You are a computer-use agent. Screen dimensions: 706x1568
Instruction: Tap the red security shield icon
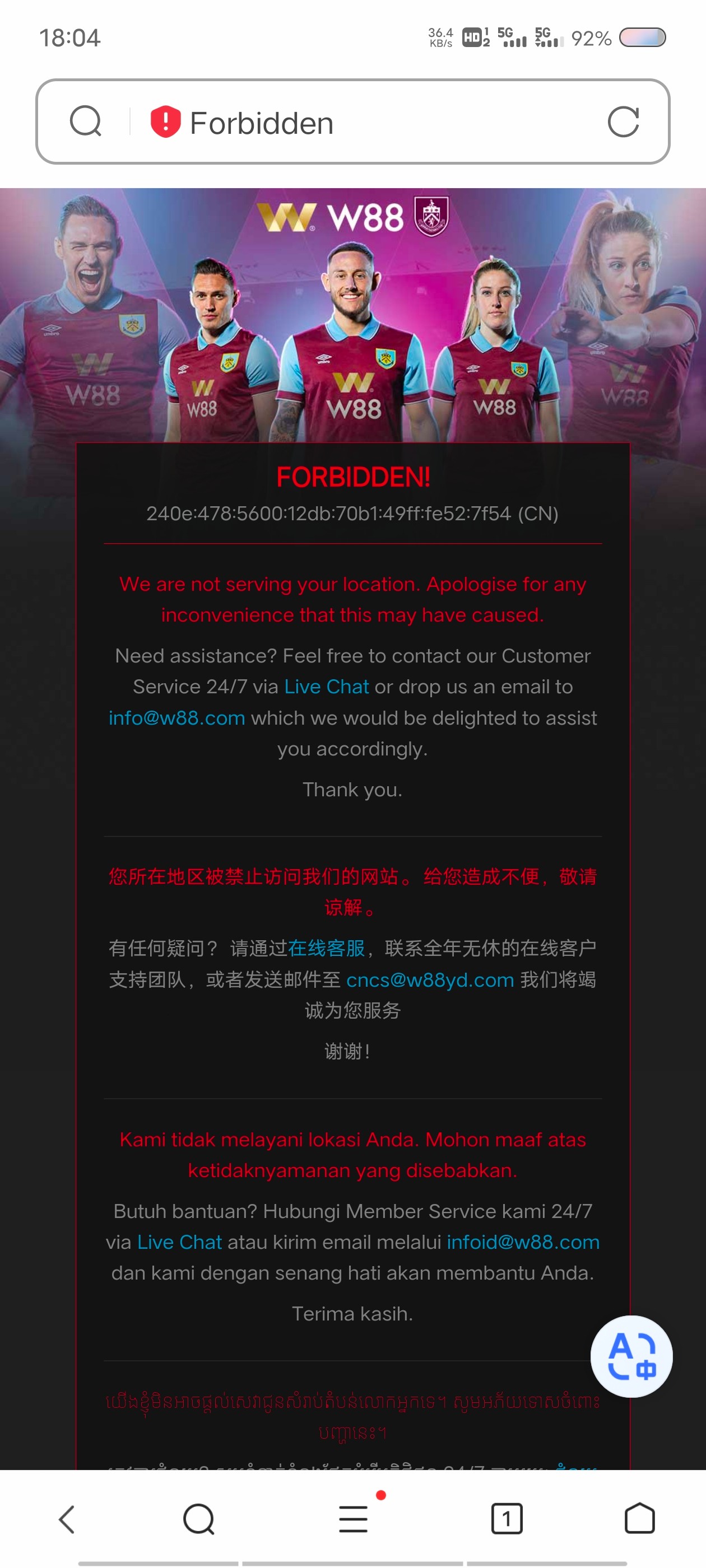tap(166, 122)
